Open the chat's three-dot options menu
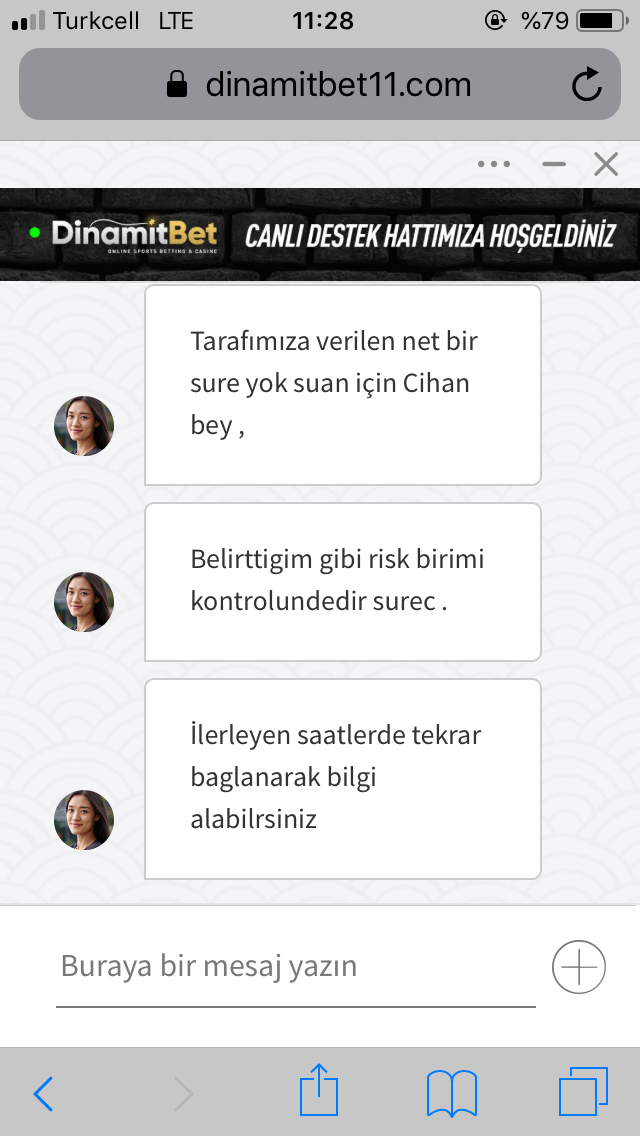 494,164
